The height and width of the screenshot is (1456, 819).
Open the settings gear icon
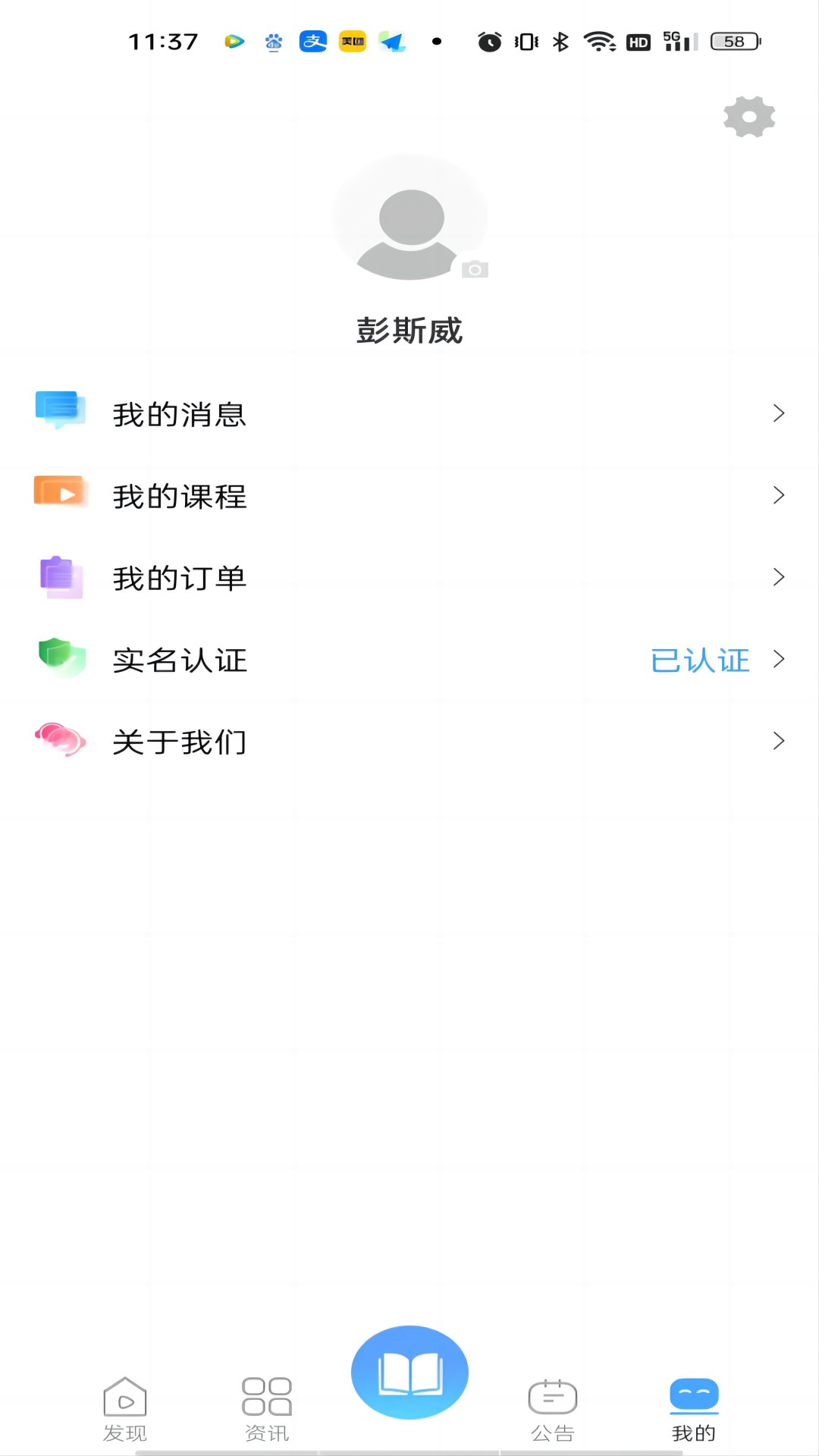click(749, 117)
